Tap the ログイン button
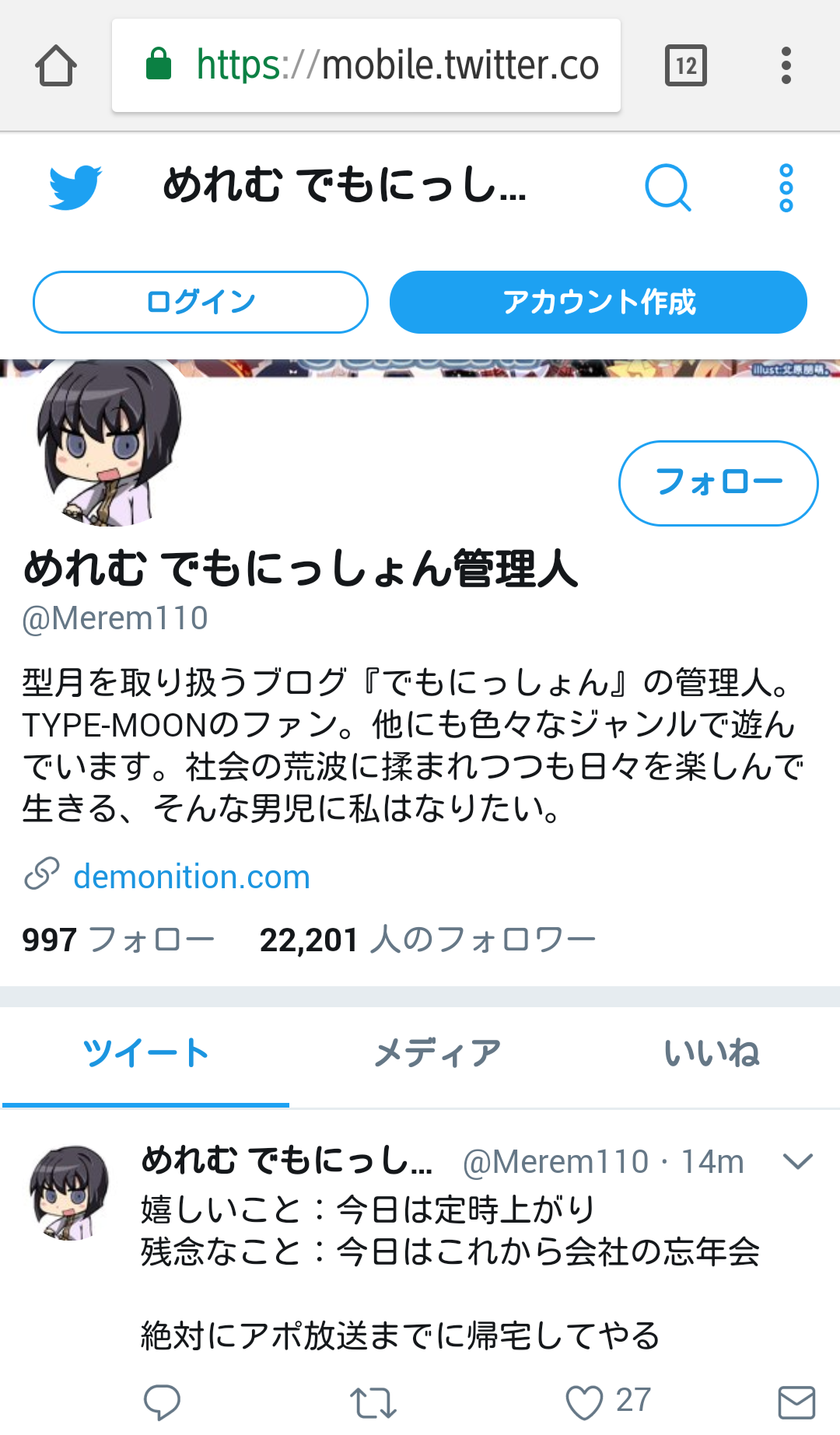 (x=201, y=302)
